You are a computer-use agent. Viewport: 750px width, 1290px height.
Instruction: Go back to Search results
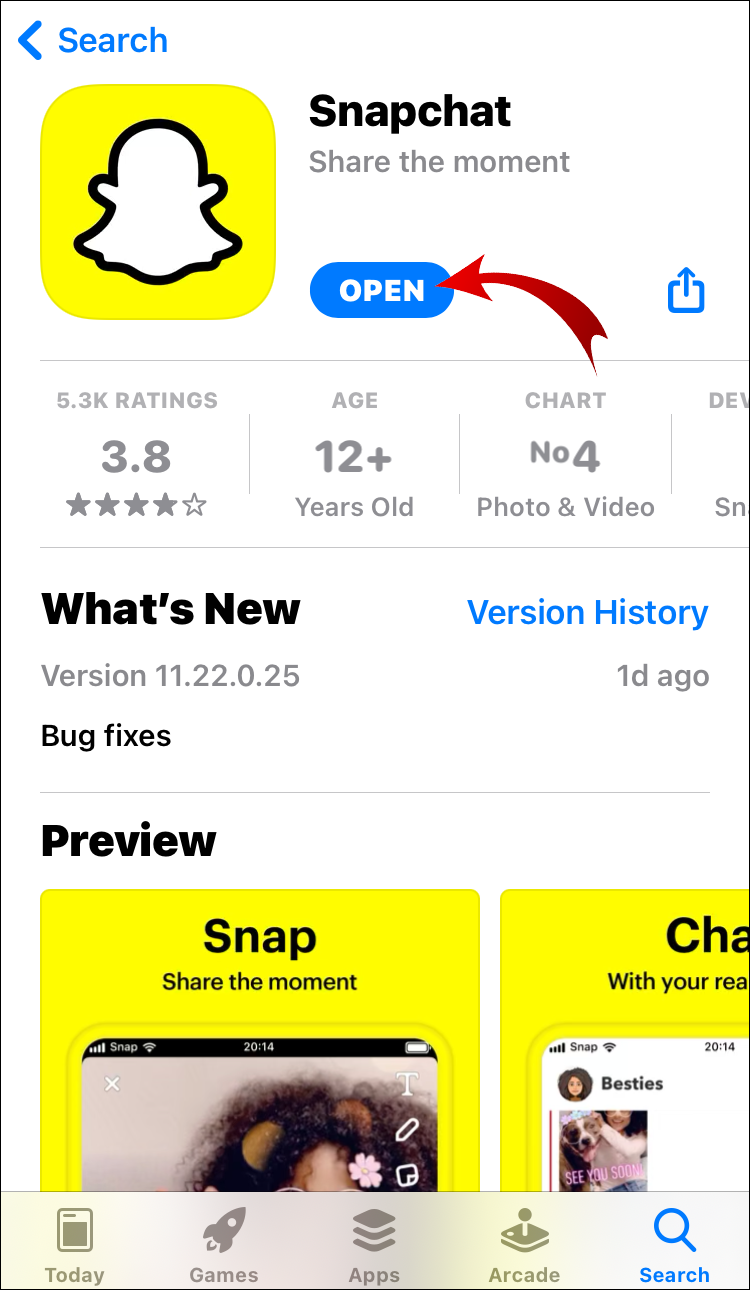pyautogui.click(x=93, y=41)
